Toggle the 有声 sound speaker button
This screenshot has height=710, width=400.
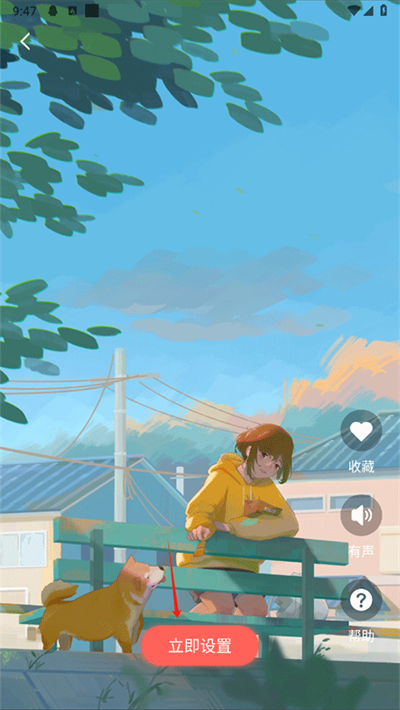(361, 515)
